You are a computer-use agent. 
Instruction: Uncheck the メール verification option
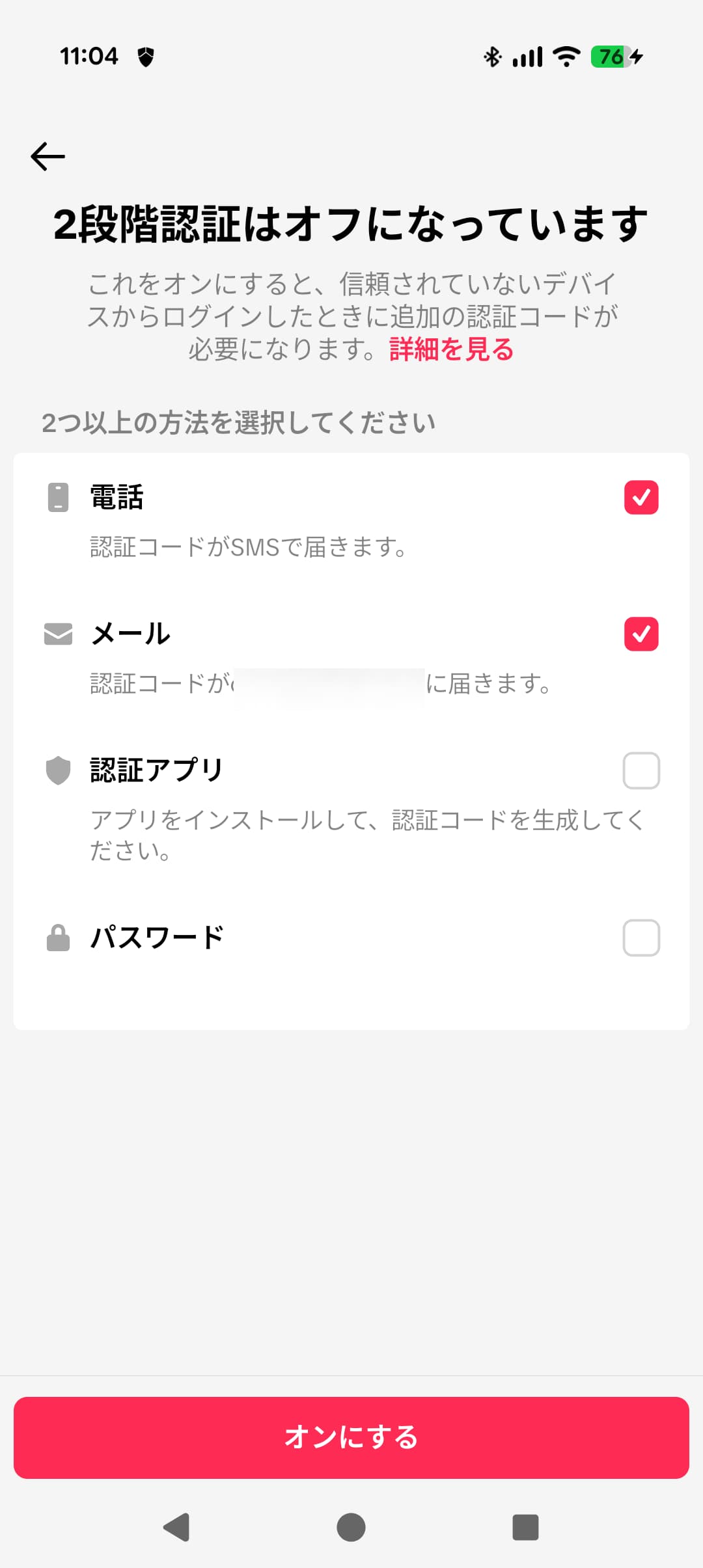tap(641, 634)
